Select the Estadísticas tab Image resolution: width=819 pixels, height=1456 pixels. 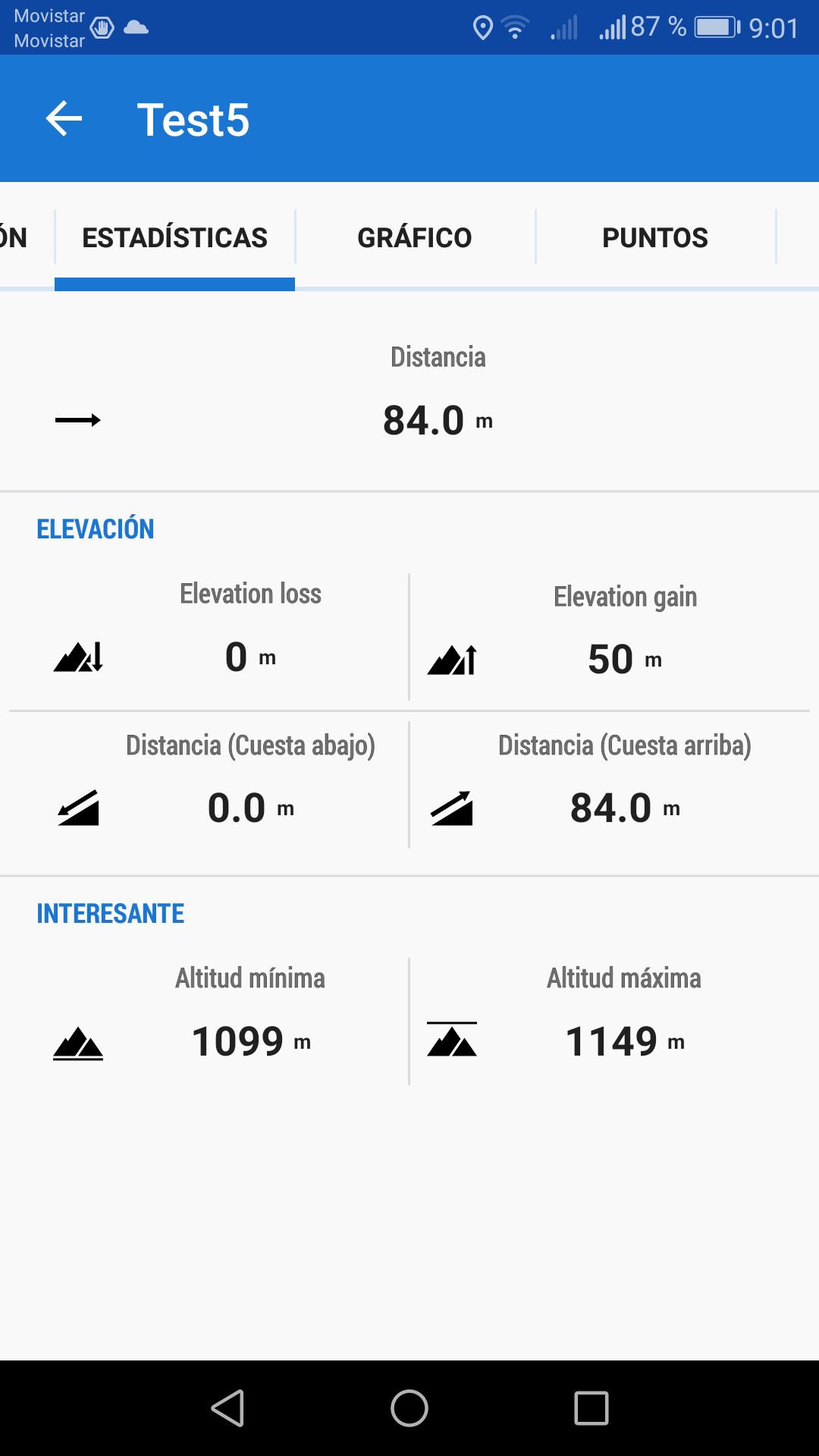174,237
